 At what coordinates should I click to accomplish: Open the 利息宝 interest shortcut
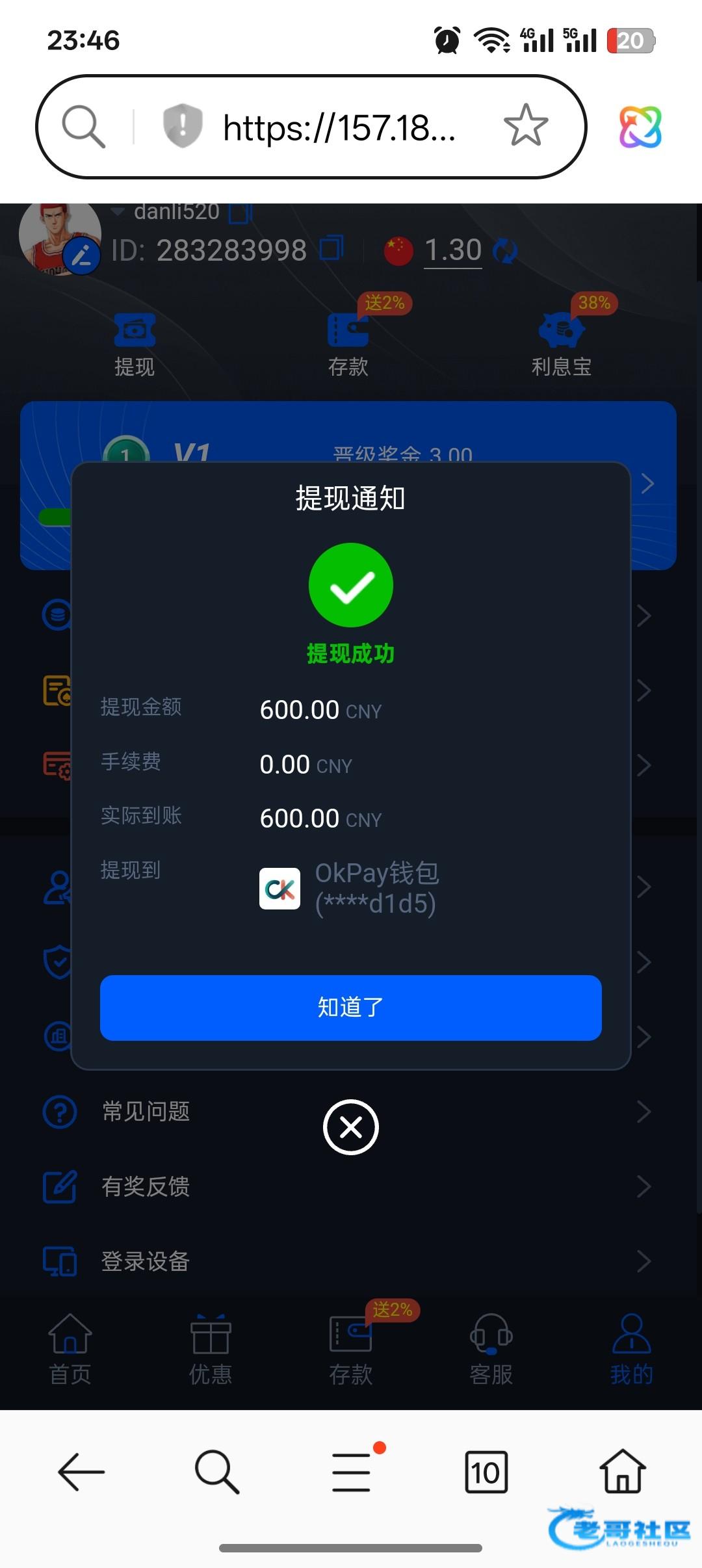(x=562, y=345)
